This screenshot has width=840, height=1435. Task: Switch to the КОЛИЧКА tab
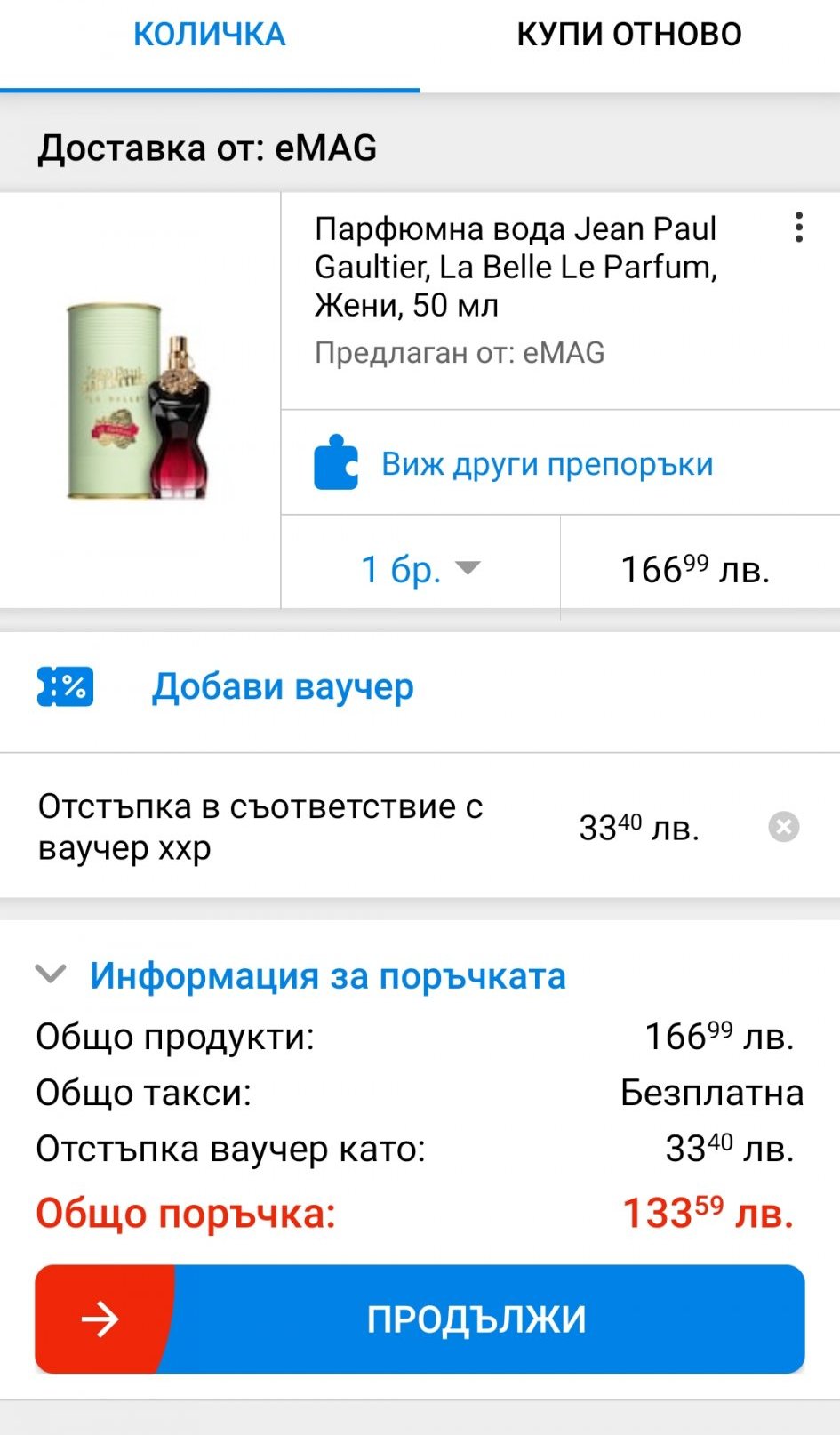(209, 36)
